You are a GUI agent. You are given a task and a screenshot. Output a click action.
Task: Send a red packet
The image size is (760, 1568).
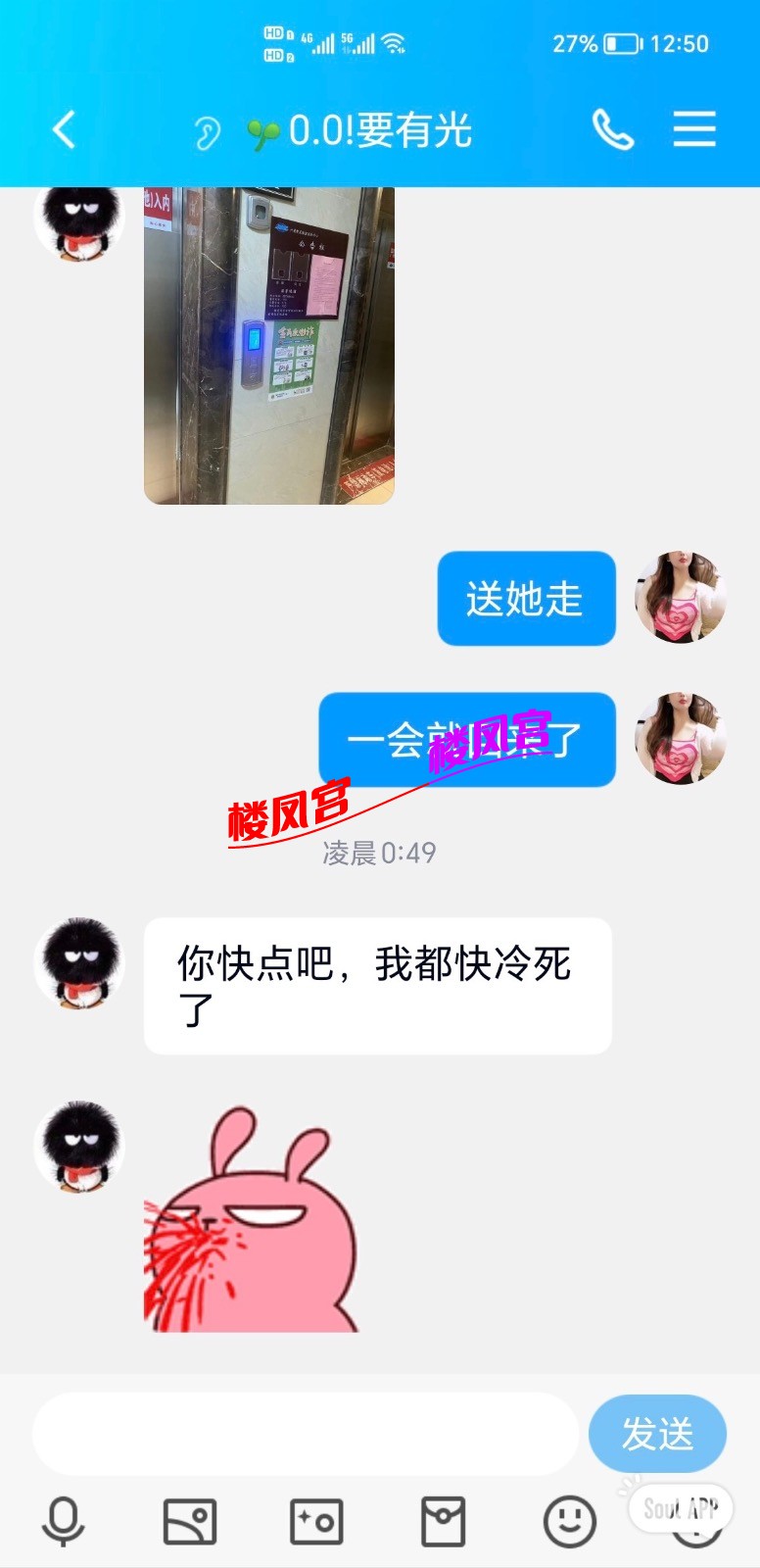[443, 1522]
